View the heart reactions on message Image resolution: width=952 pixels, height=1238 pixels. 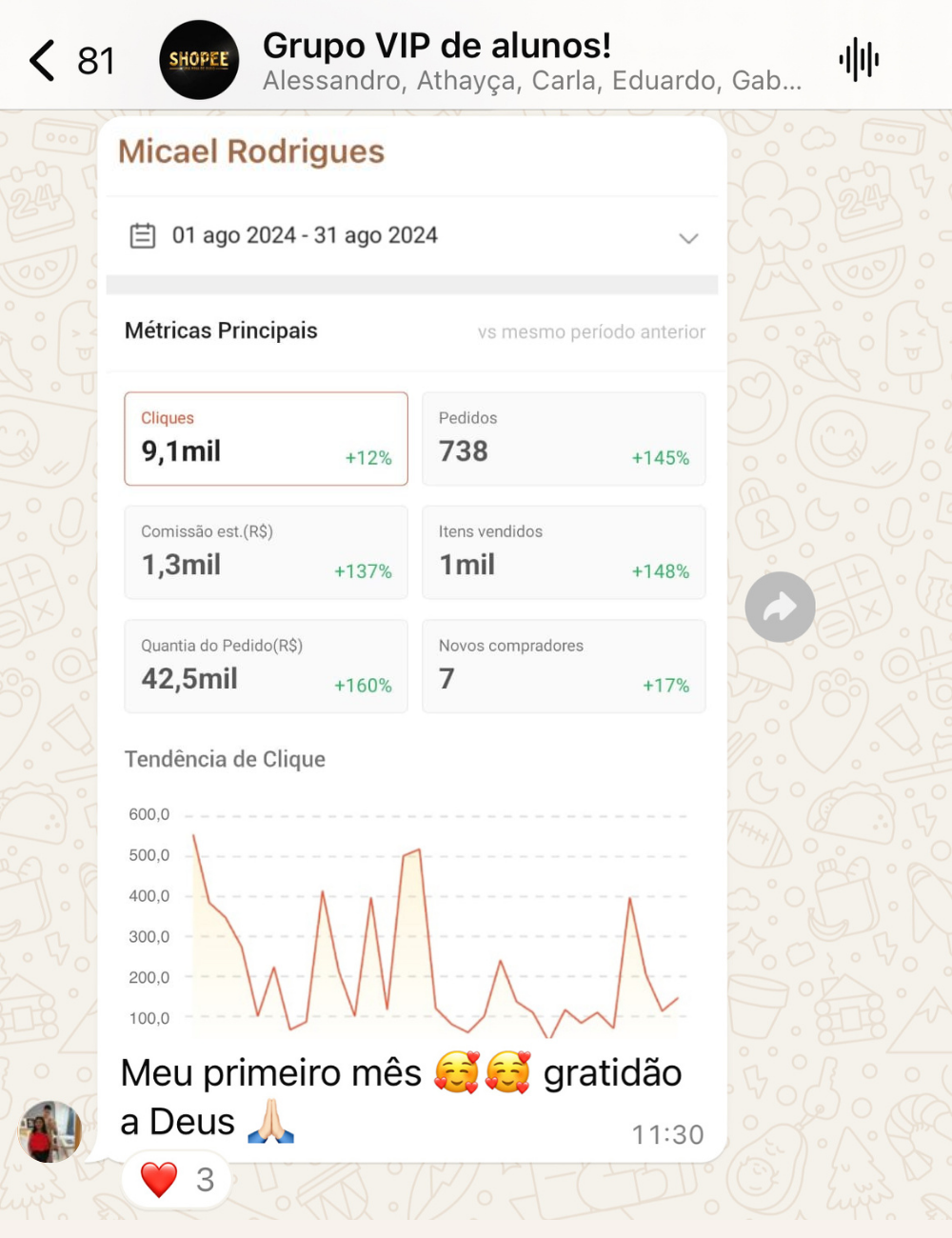pyautogui.click(x=177, y=1180)
